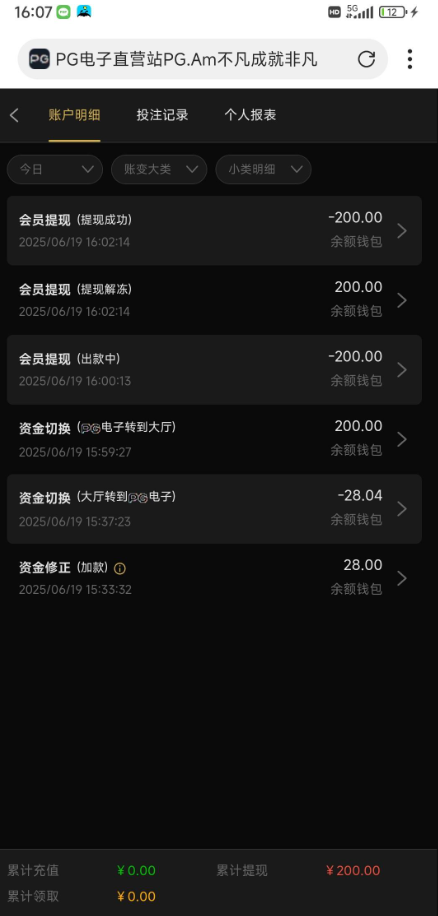Switch to the 个人报表 tab
The width and height of the screenshot is (438, 916).
(250, 115)
